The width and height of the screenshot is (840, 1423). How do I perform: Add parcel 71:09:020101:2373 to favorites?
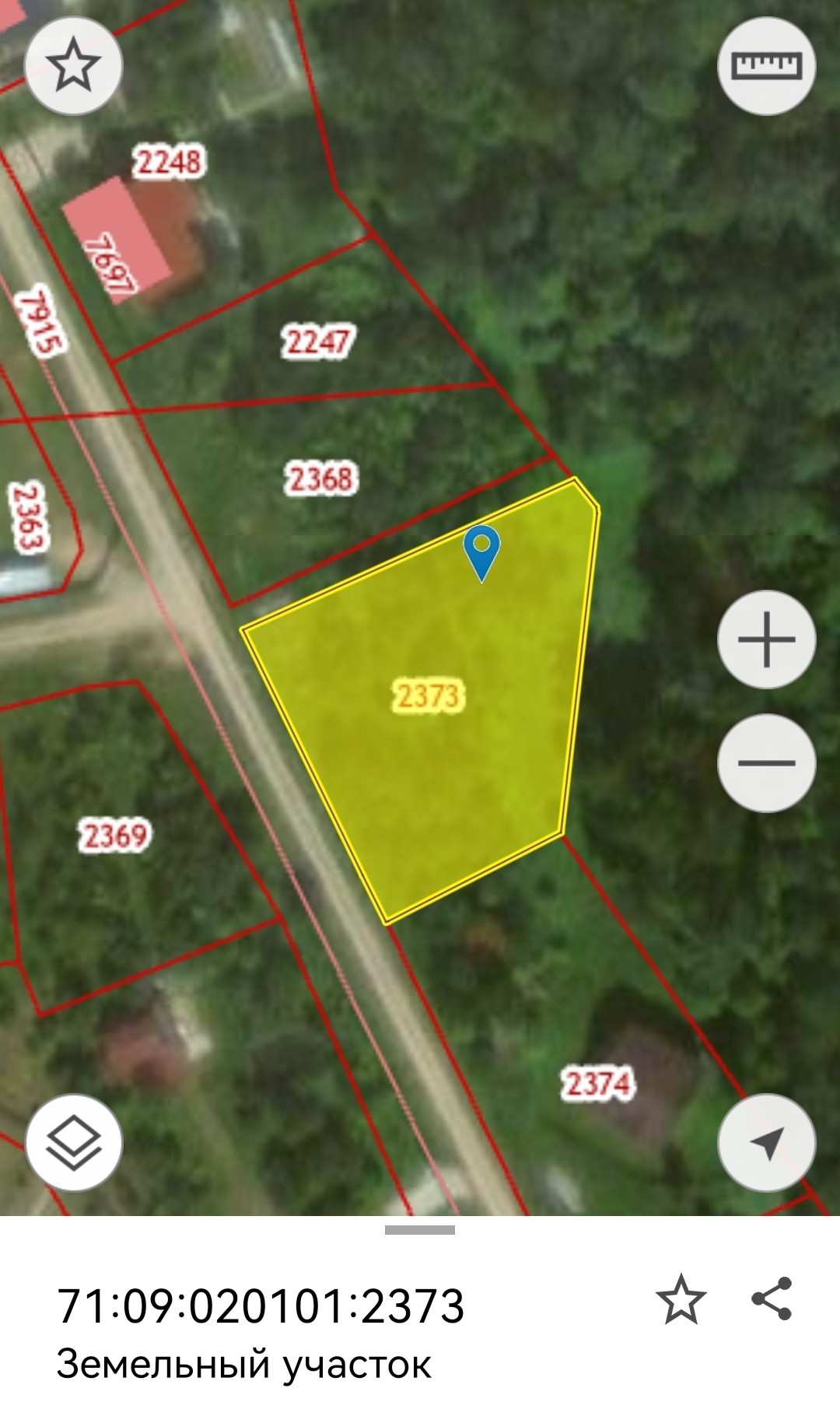click(x=681, y=1299)
